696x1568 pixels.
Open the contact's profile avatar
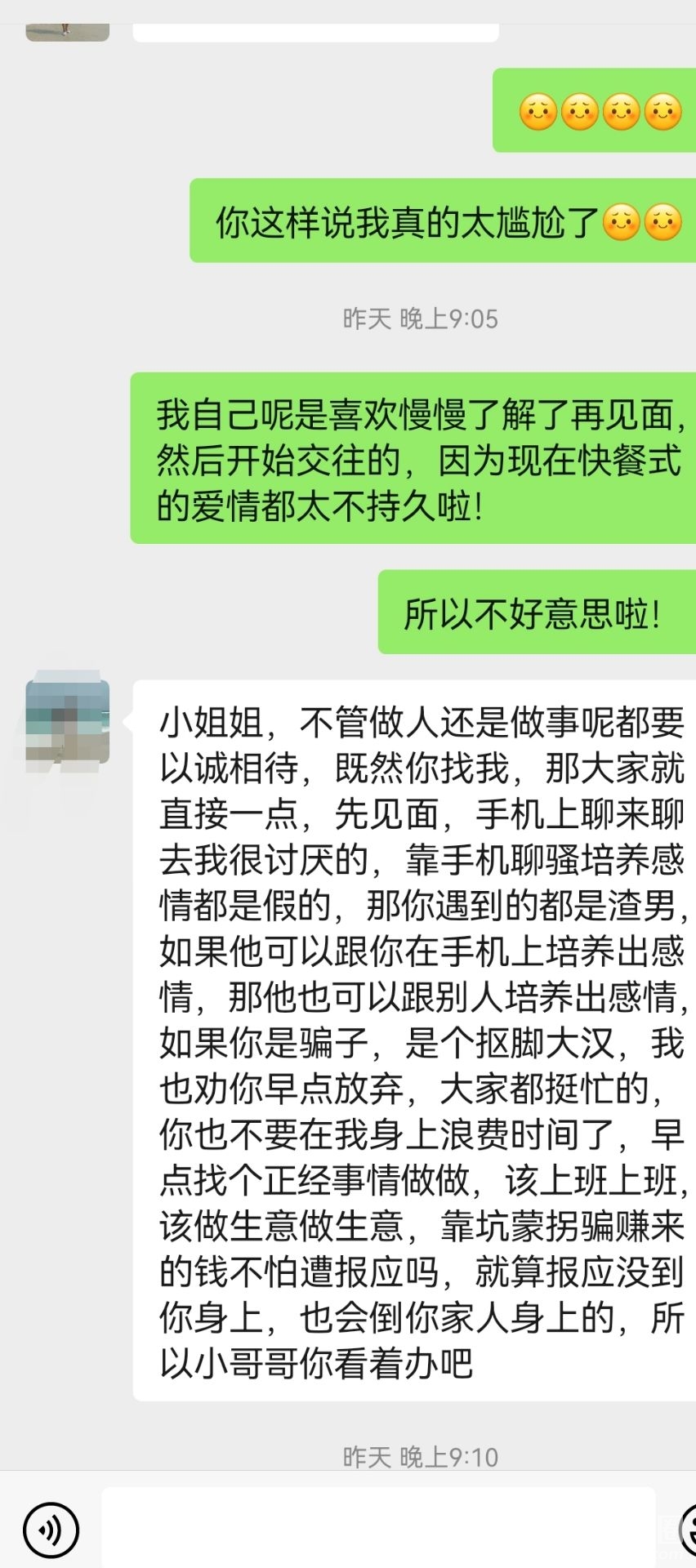[68, 722]
